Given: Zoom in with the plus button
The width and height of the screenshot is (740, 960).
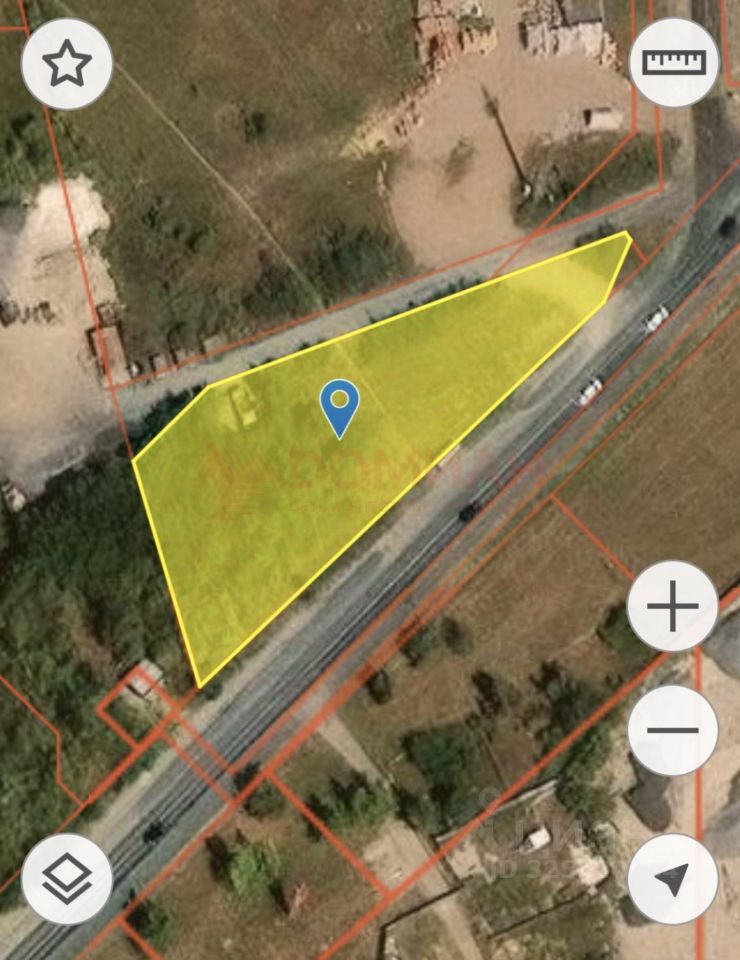Looking at the screenshot, I should click(x=673, y=607).
